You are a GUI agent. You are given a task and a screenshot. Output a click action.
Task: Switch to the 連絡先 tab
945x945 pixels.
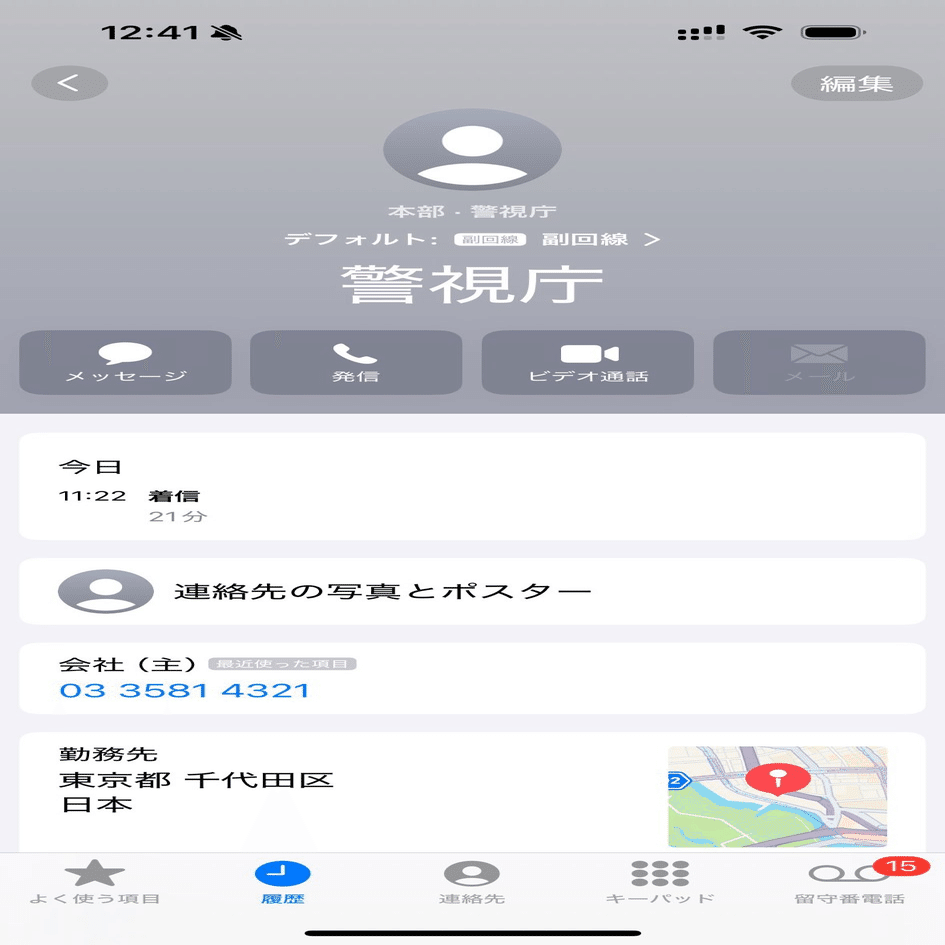tap(471, 882)
